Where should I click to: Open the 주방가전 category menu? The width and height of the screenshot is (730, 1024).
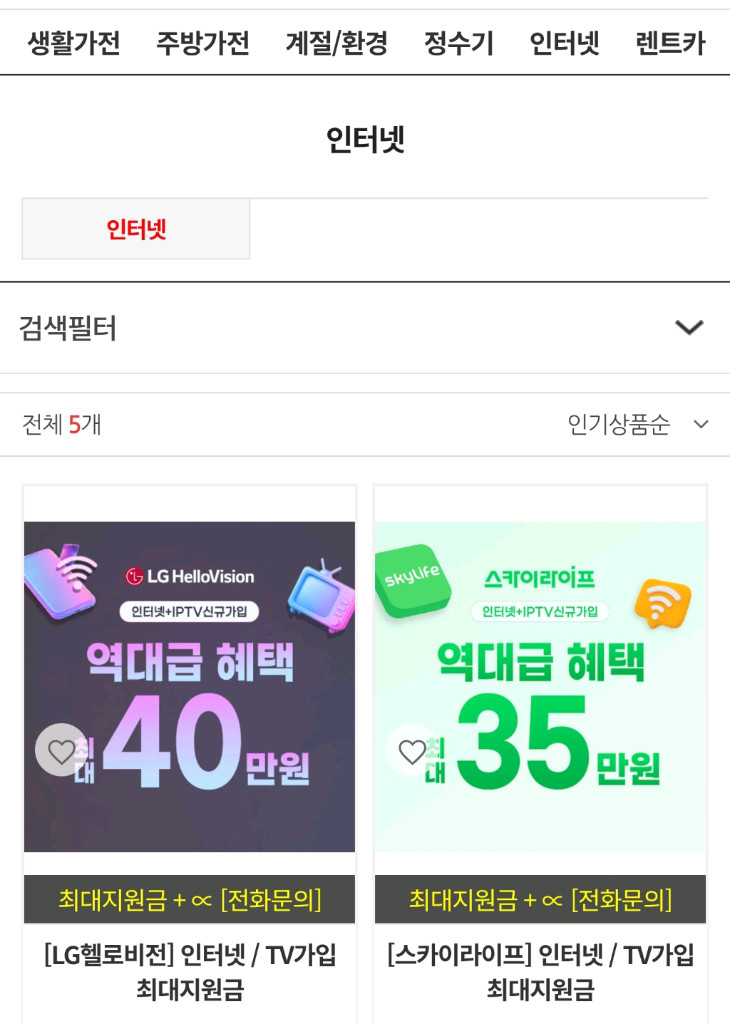(202, 44)
